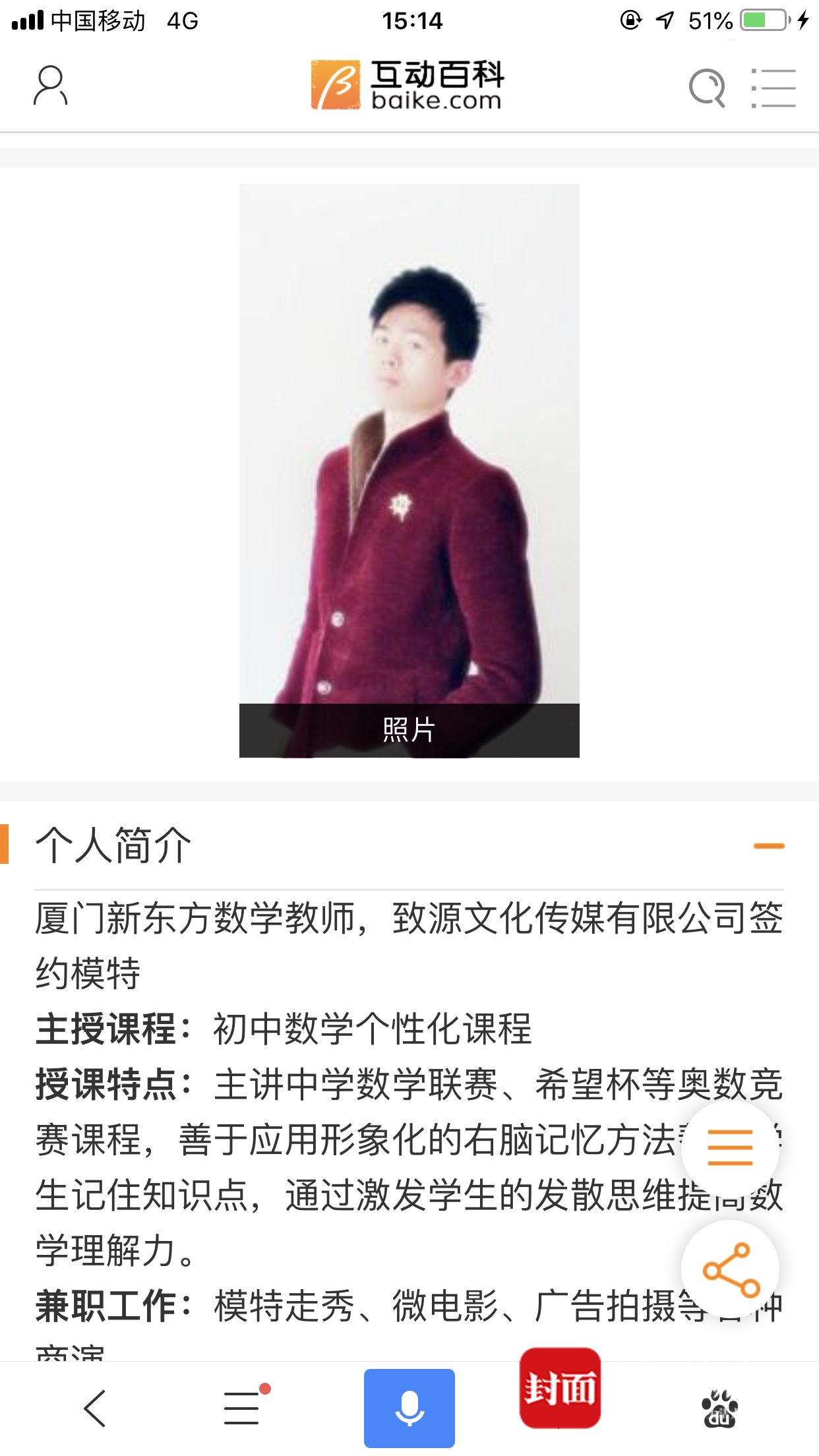Collapse the 个人简介 section

click(769, 846)
